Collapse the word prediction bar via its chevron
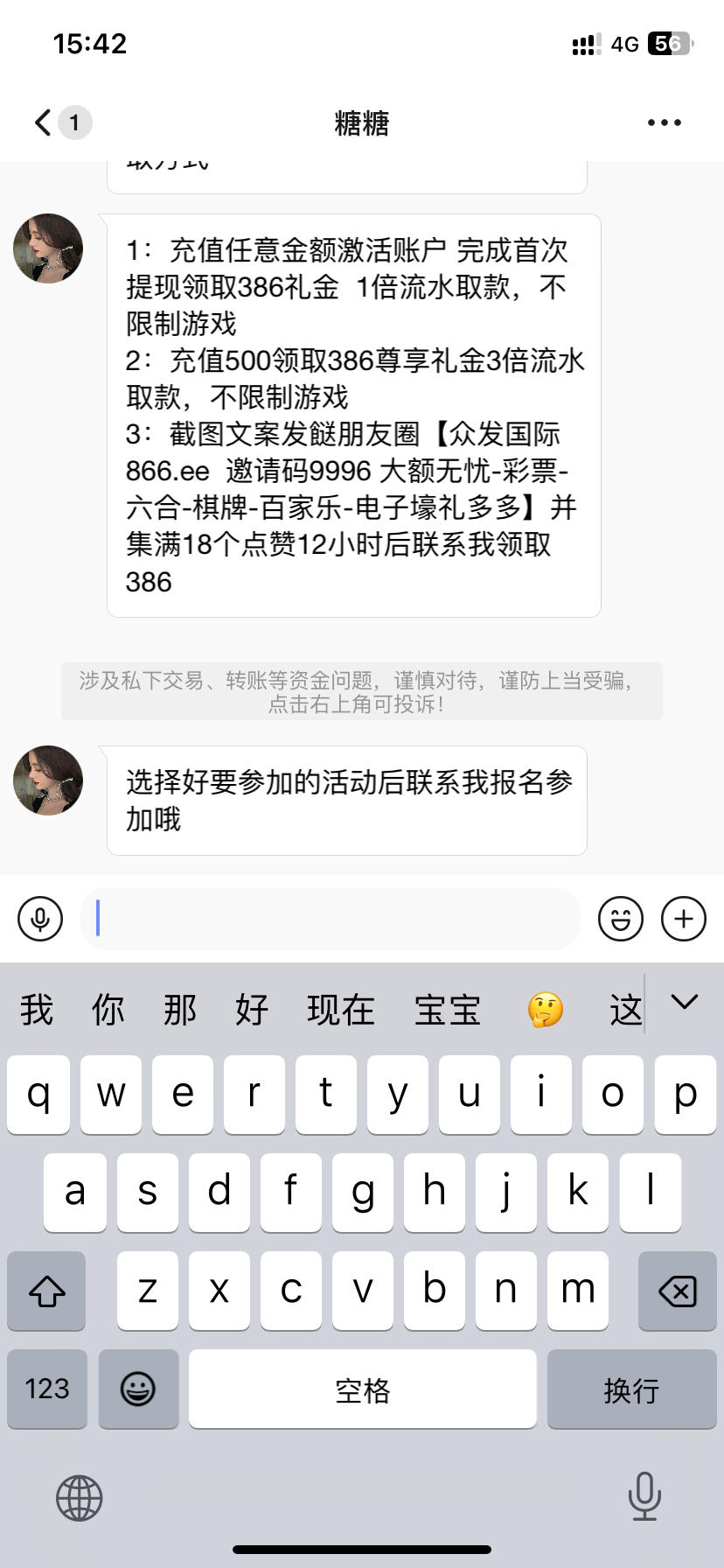 point(685,1003)
